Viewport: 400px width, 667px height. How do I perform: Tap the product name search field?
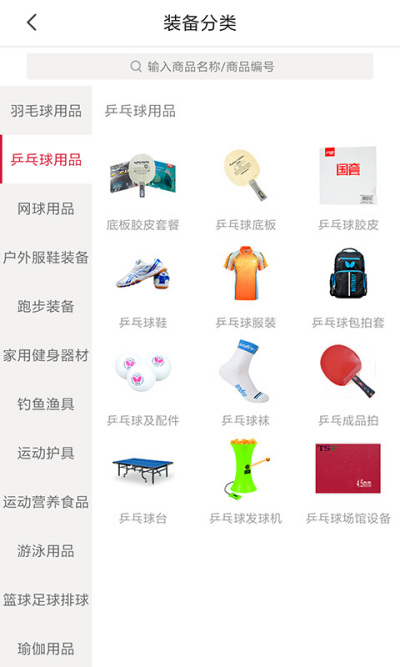[200, 66]
